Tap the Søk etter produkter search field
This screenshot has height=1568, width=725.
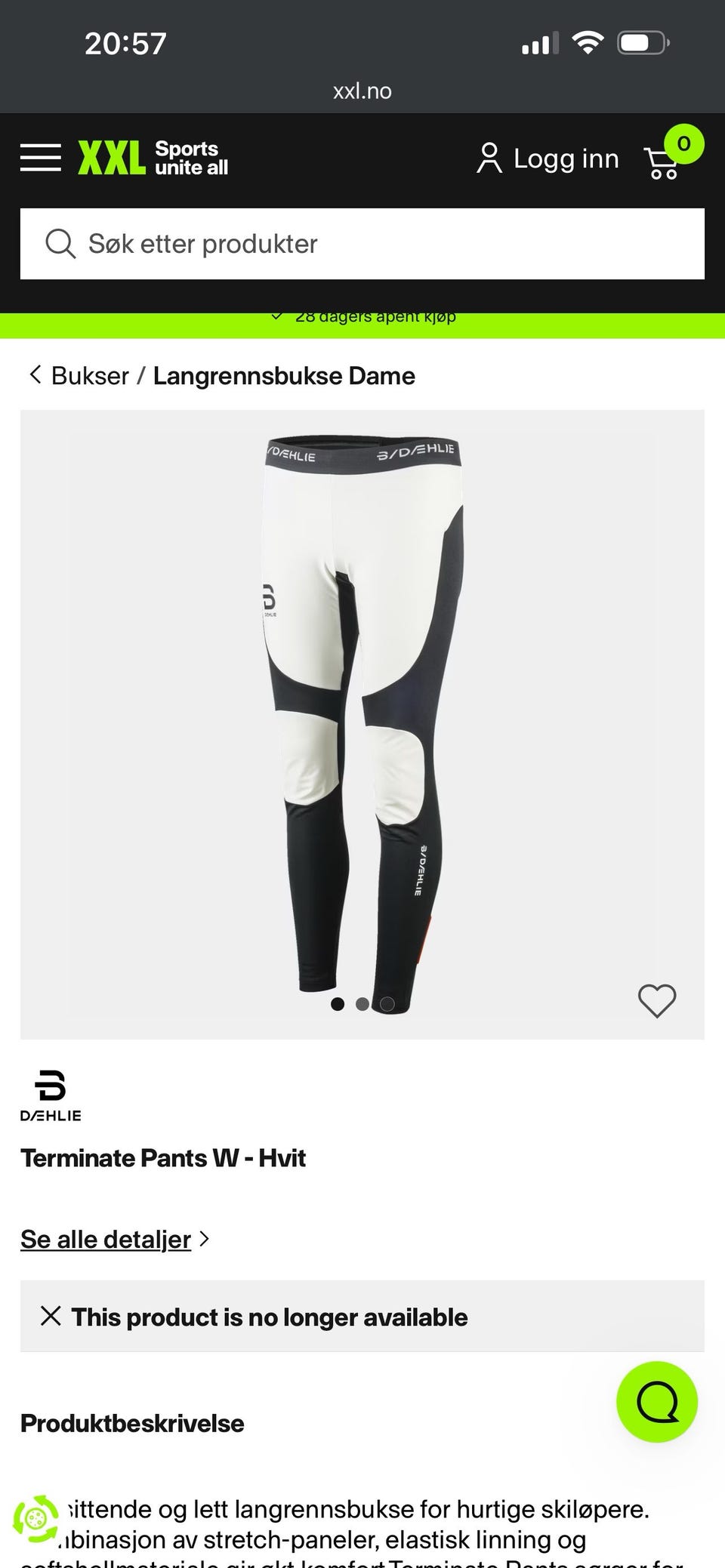click(x=362, y=244)
